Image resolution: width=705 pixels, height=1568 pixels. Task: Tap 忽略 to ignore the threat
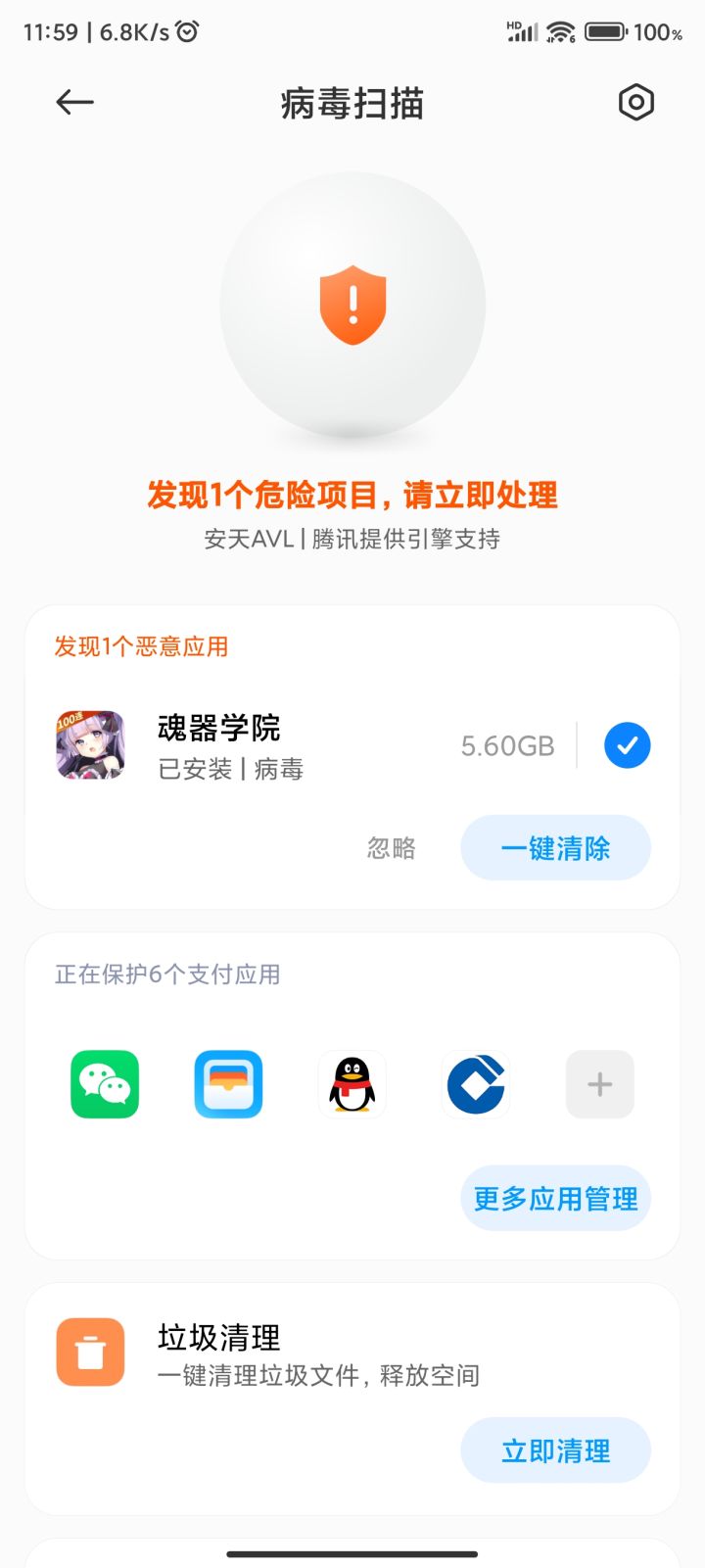[391, 848]
